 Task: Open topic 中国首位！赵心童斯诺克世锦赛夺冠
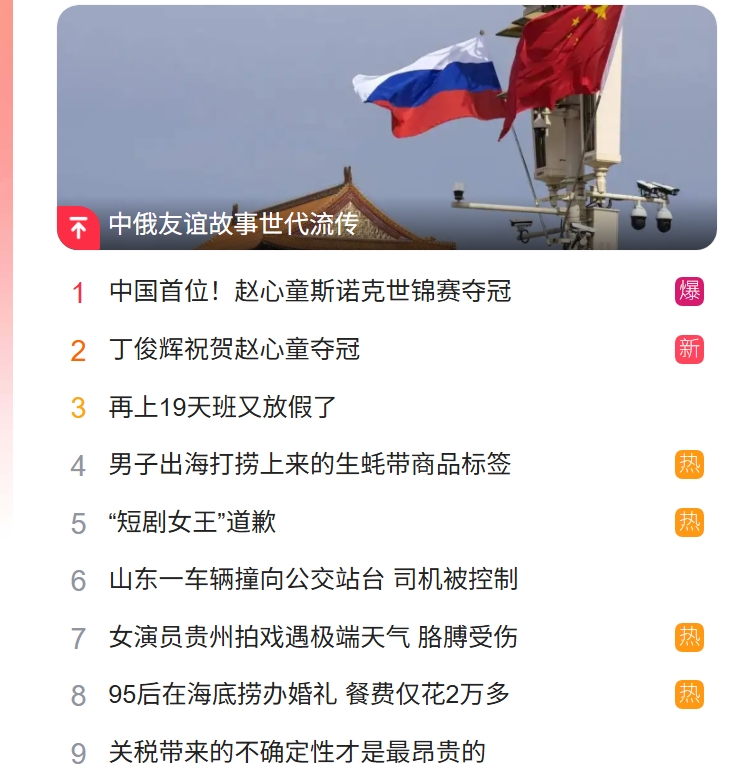coord(310,291)
